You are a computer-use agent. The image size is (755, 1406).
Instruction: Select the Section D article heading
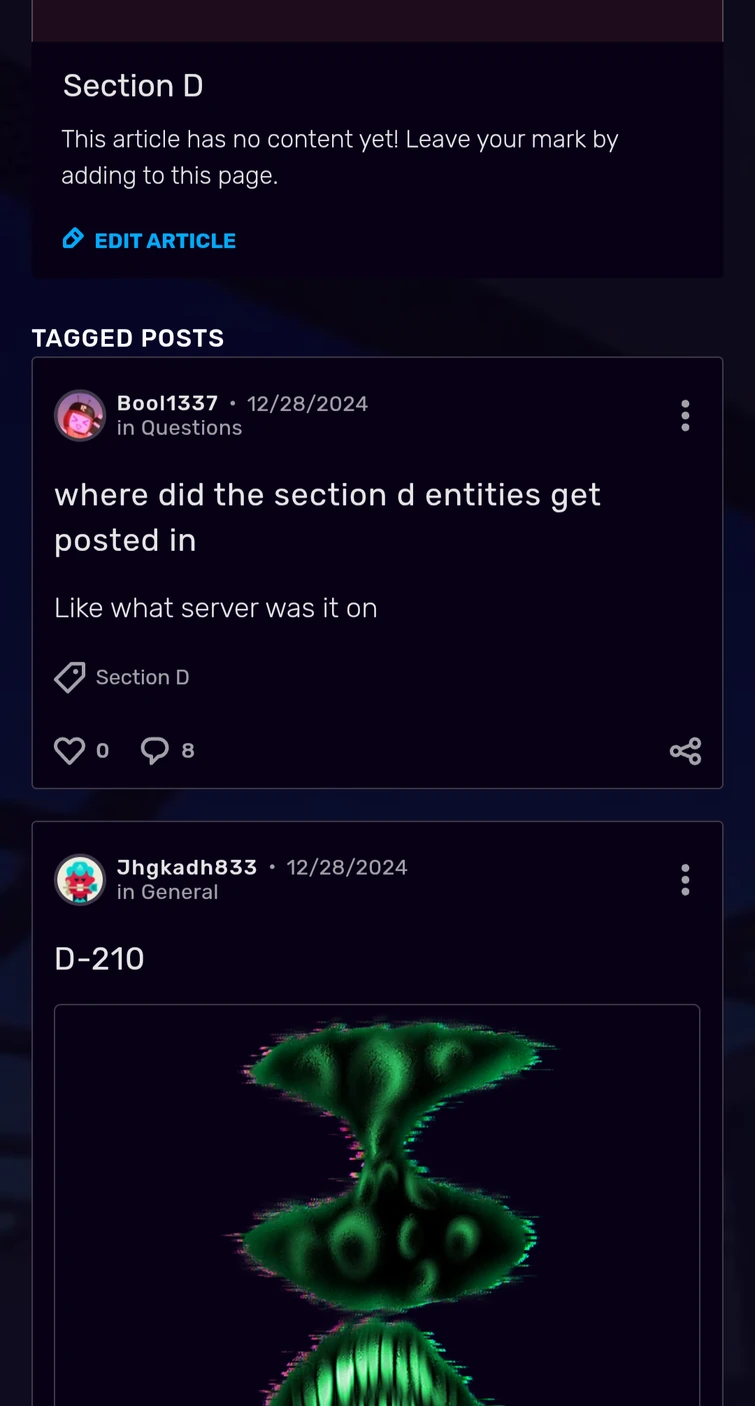[x=133, y=86]
